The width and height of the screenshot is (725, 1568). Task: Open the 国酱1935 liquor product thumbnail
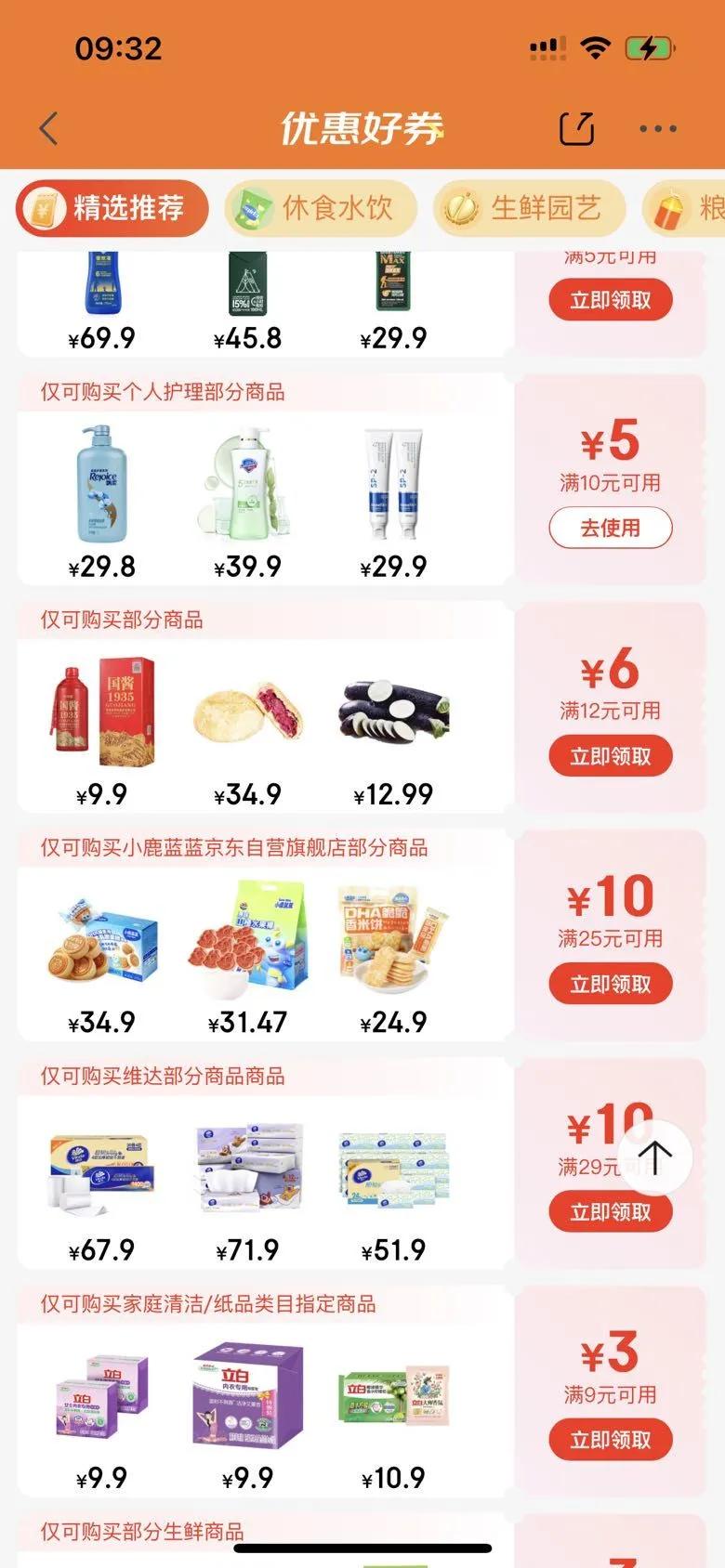click(x=102, y=711)
